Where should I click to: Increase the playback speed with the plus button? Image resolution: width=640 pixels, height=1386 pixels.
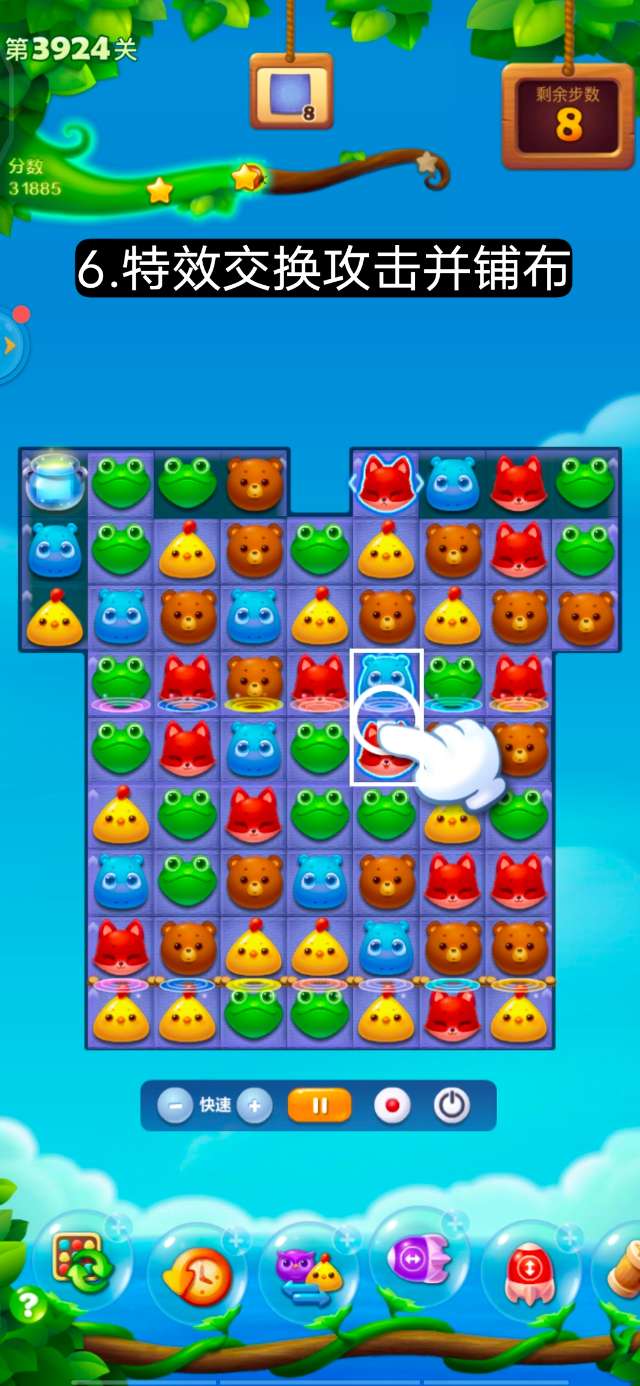pos(255,1106)
